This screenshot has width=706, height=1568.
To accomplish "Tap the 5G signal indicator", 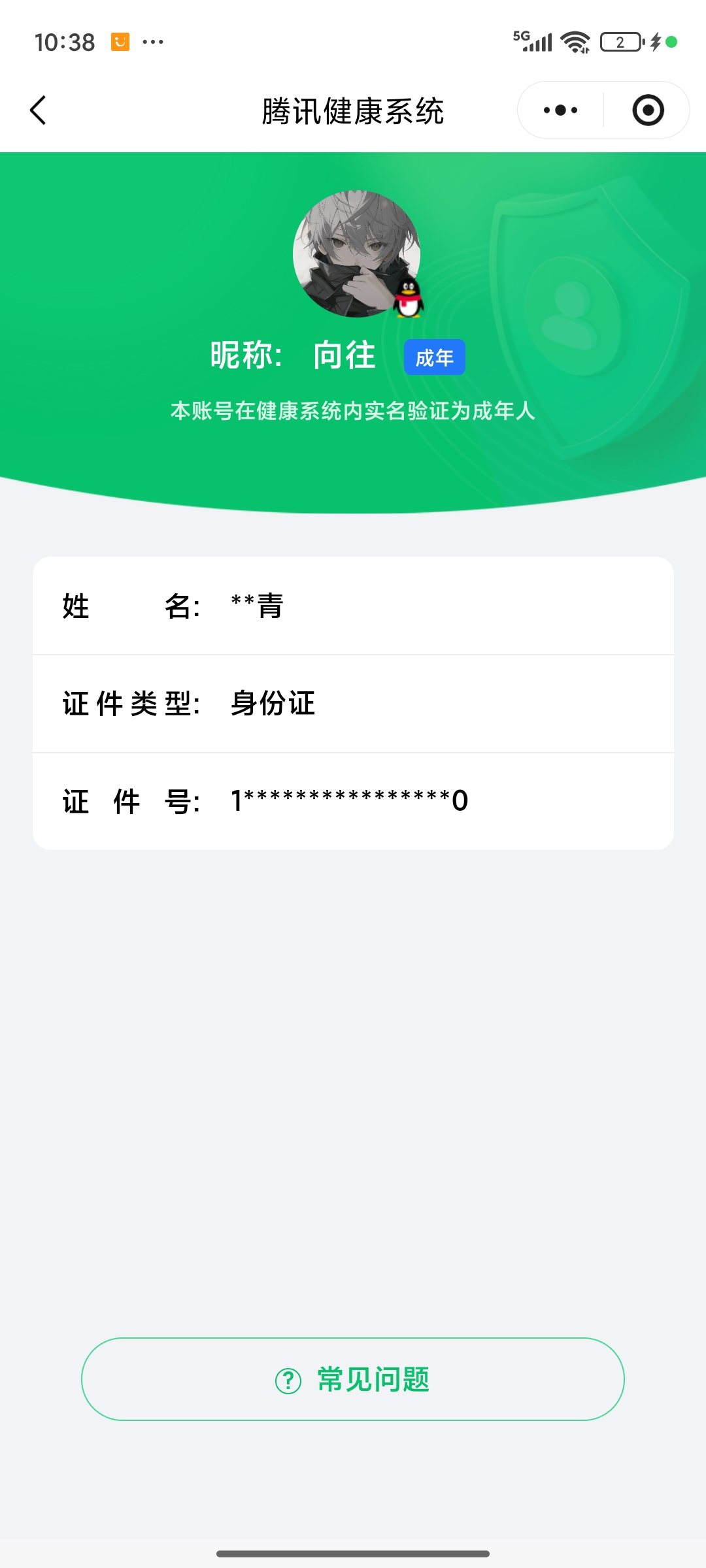I will click(533, 41).
